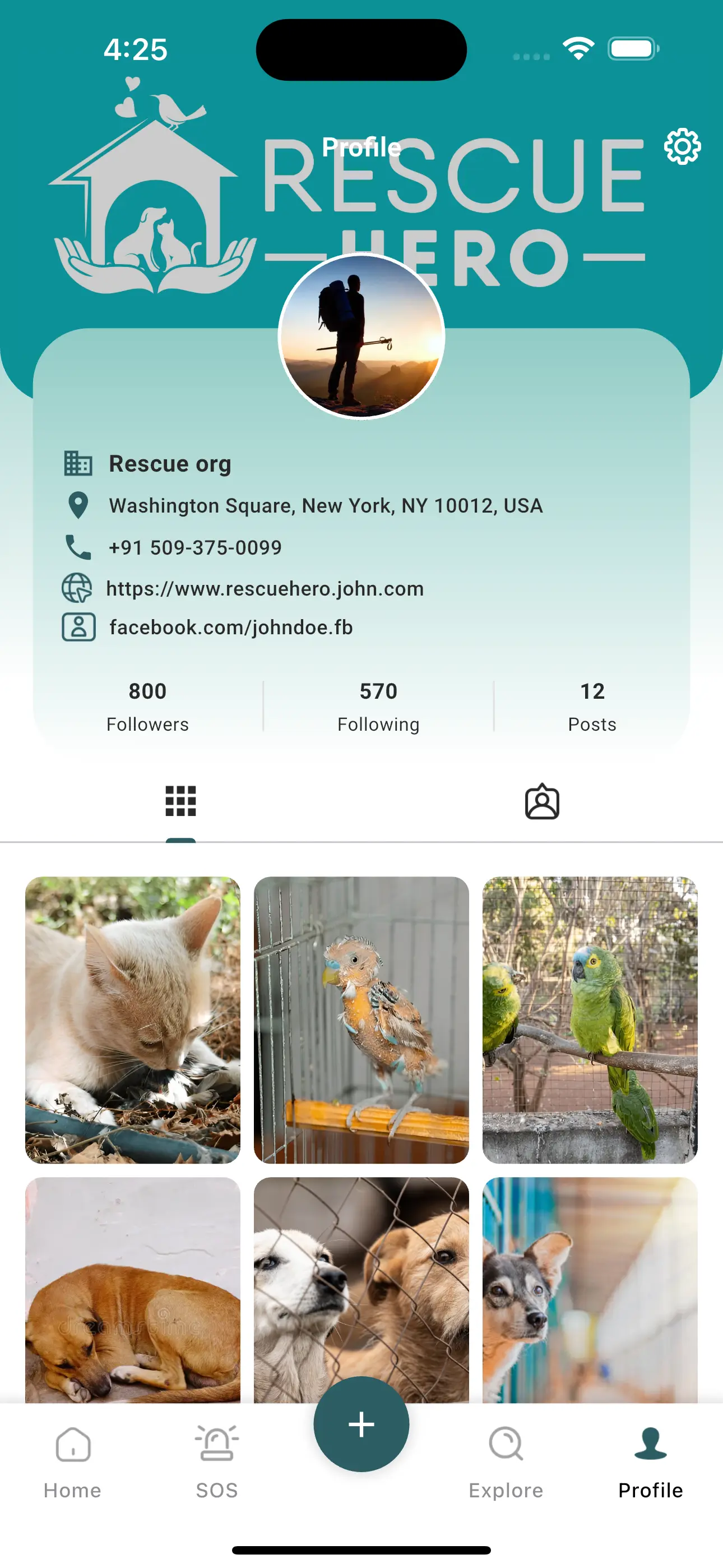Open the rescuehero.john.com website link

[265, 589]
